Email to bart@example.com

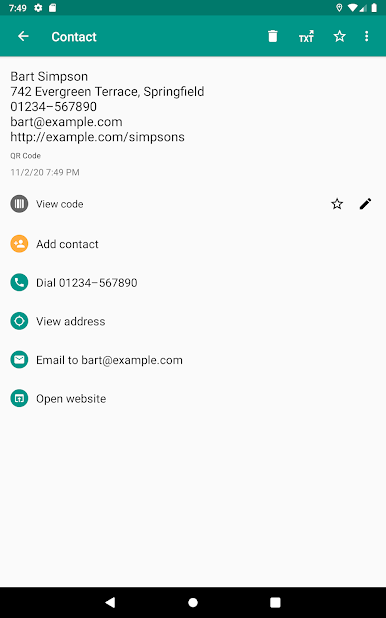pos(193,360)
